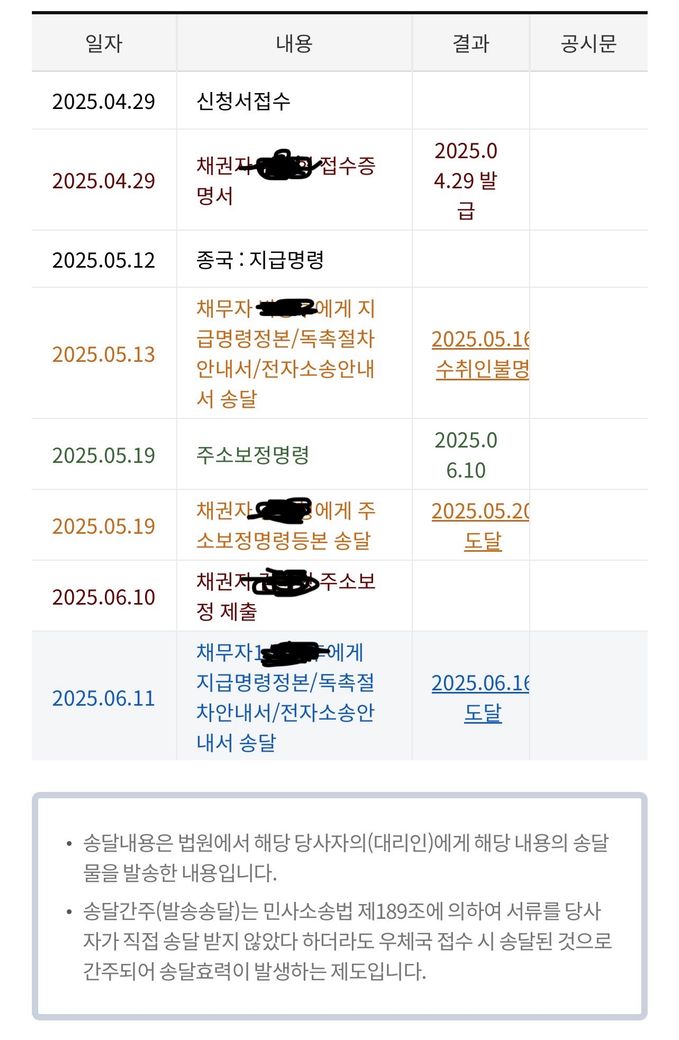This screenshot has height=1040, width=679.
Task: Open the 2025.06.16 도달 delivery result link
Action: tap(480, 697)
